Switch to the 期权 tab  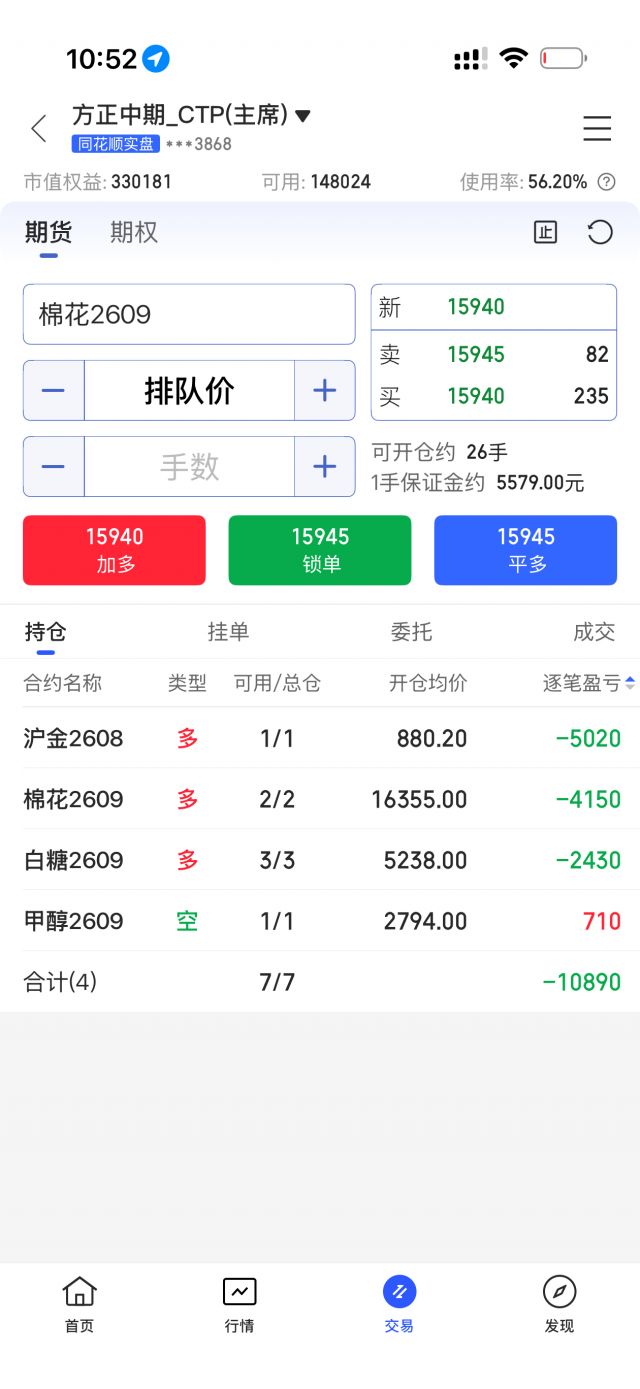pyautogui.click(x=134, y=233)
